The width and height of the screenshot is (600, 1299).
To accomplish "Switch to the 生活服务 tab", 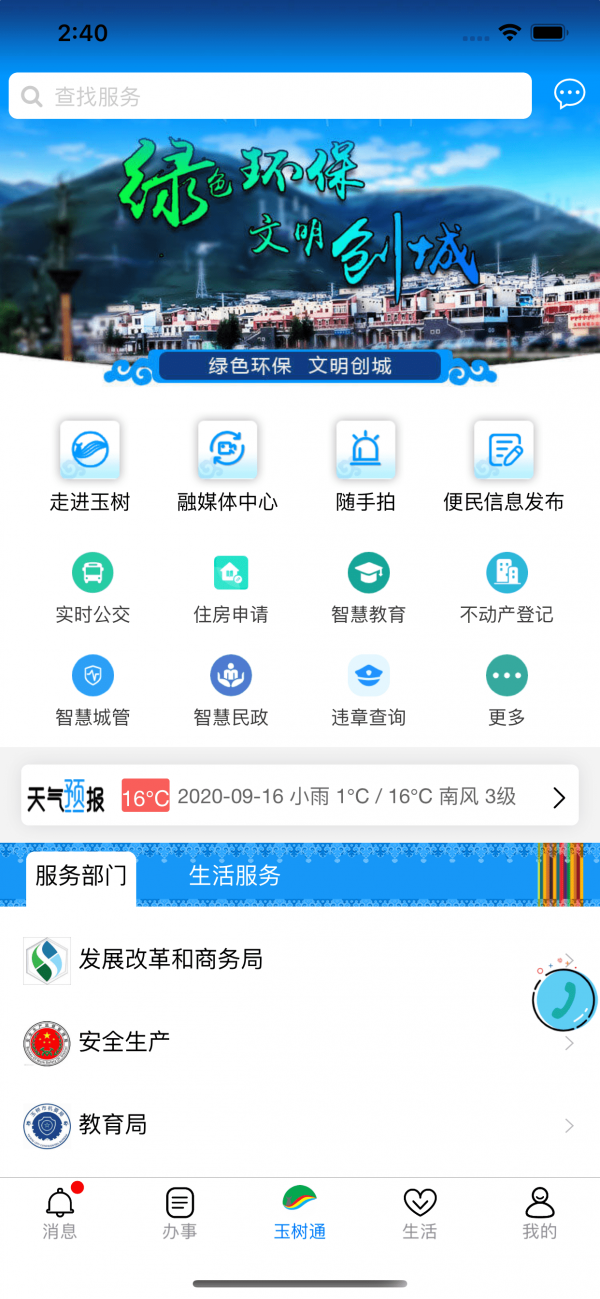I will 235,876.
